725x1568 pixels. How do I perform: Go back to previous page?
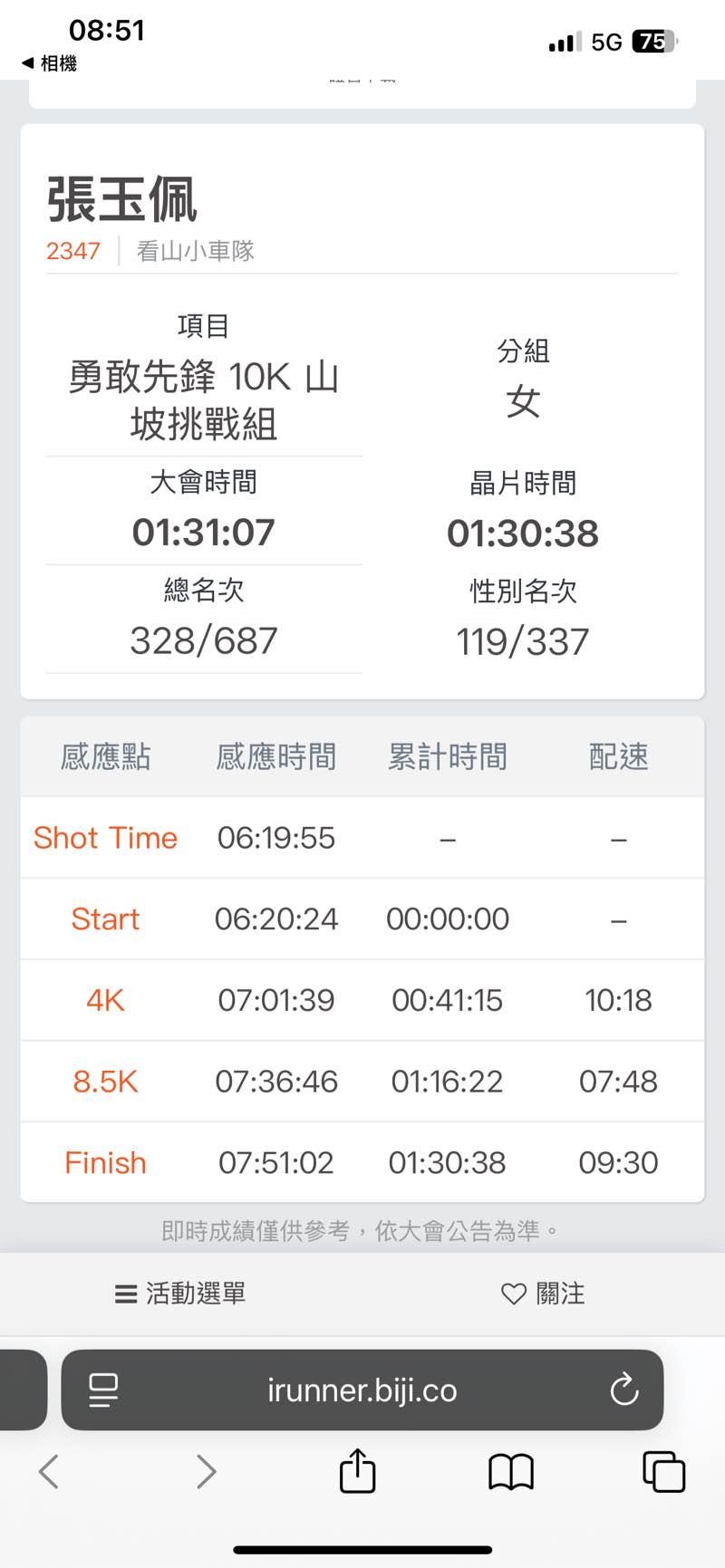coord(49,1471)
